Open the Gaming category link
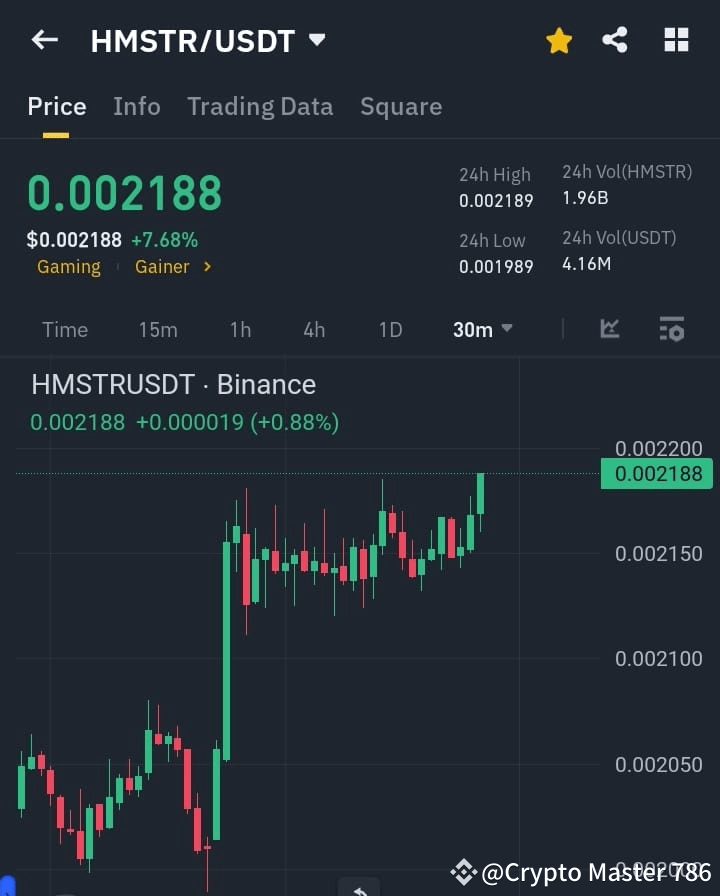 click(68, 267)
